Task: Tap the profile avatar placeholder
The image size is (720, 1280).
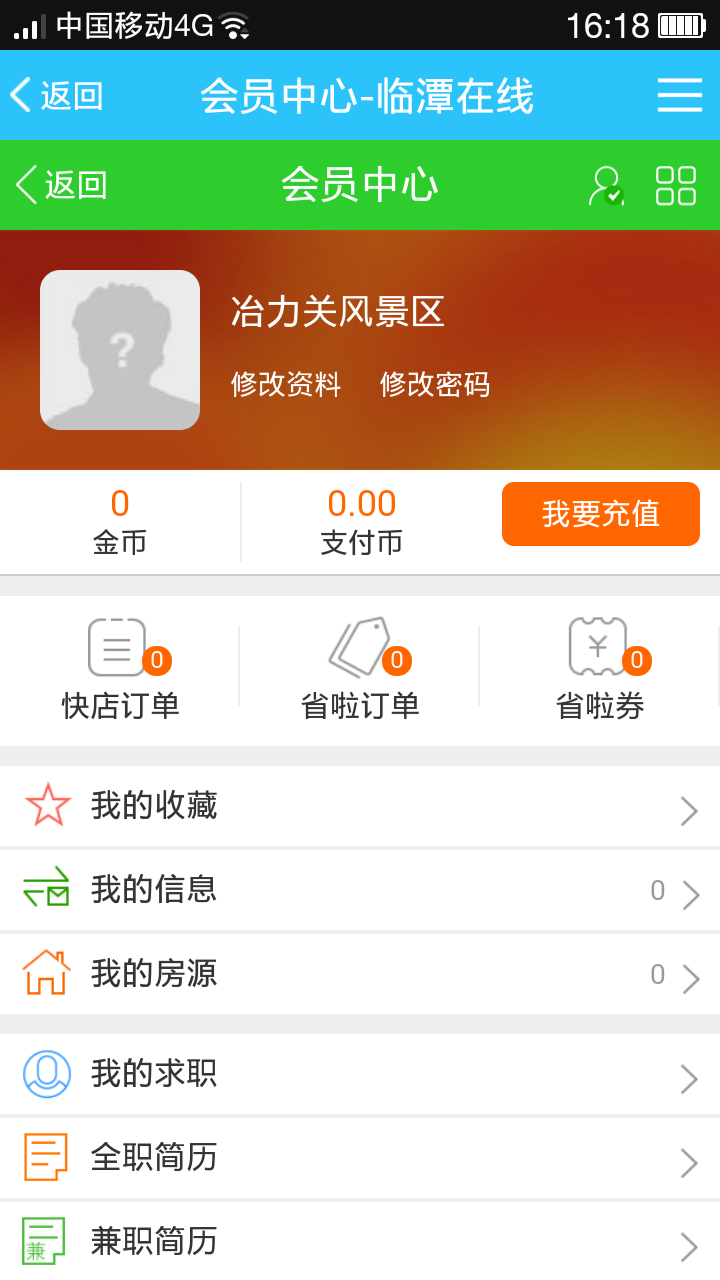Action: point(120,350)
